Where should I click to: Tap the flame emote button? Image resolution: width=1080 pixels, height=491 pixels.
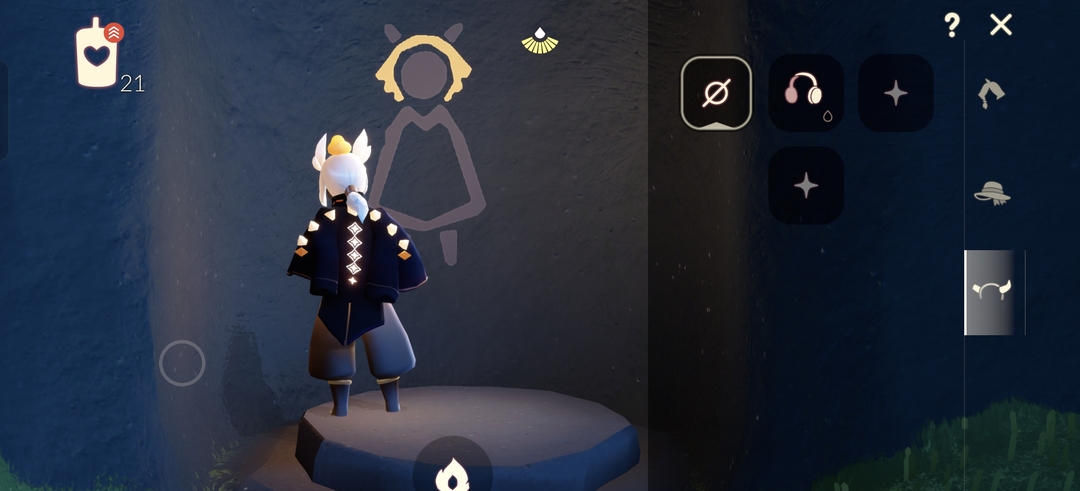453,473
